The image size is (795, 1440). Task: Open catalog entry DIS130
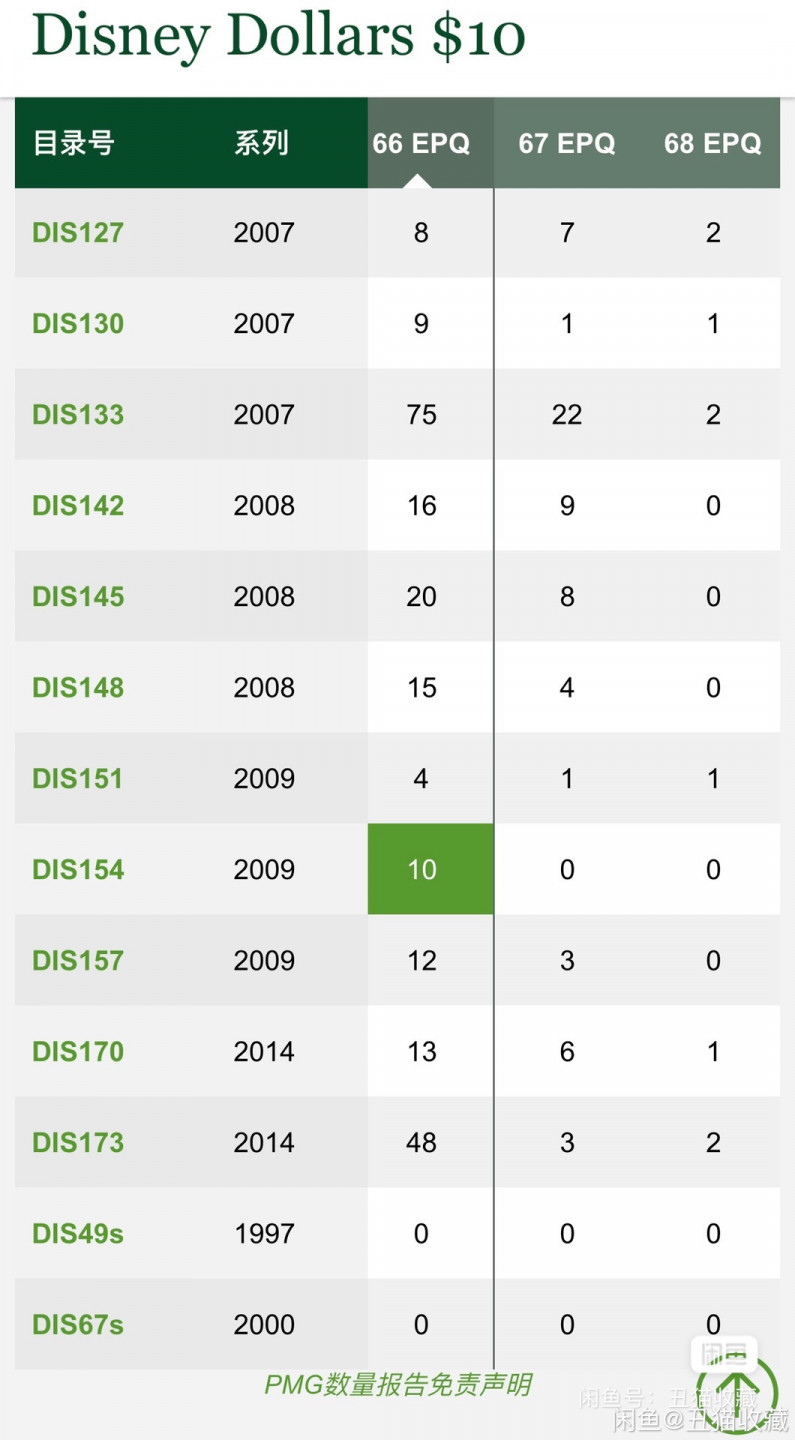[x=78, y=324]
